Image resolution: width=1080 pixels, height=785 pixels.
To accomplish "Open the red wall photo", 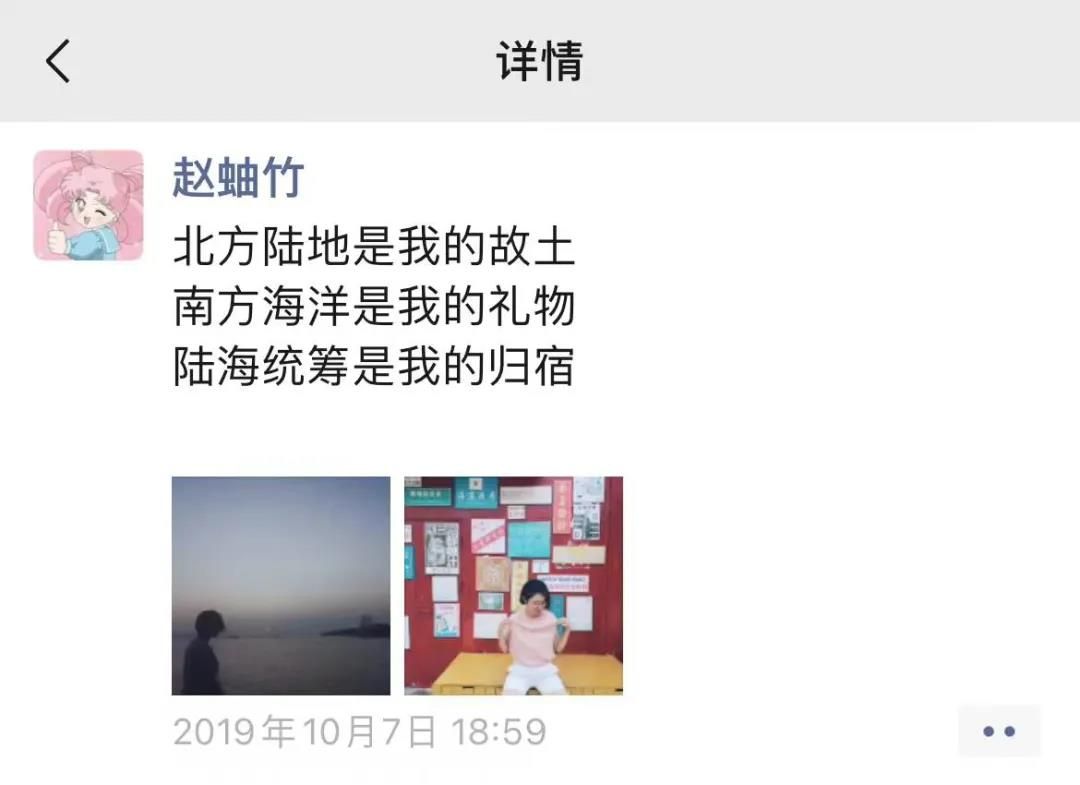I will [513, 585].
